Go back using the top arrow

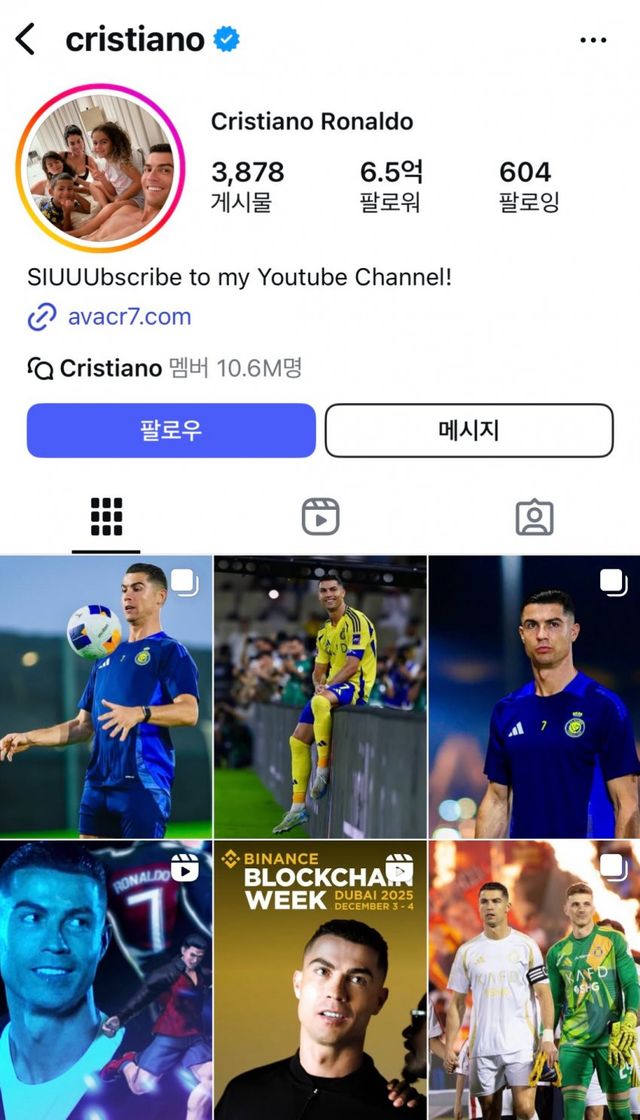pyautogui.click(x=26, y=40)
